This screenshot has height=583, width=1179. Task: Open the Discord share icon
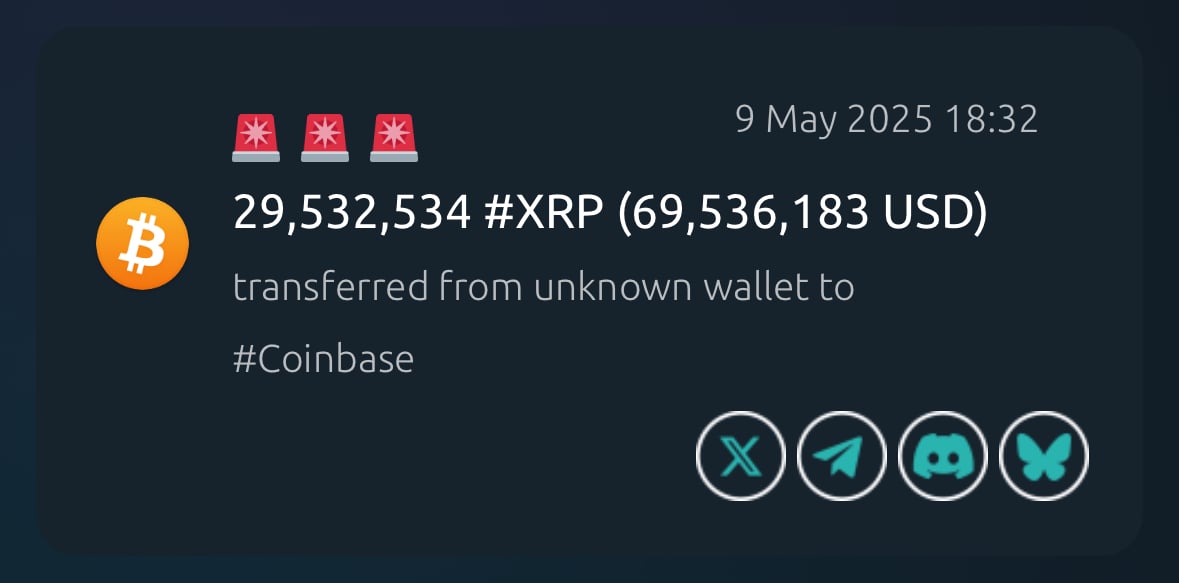click(943, 457)
